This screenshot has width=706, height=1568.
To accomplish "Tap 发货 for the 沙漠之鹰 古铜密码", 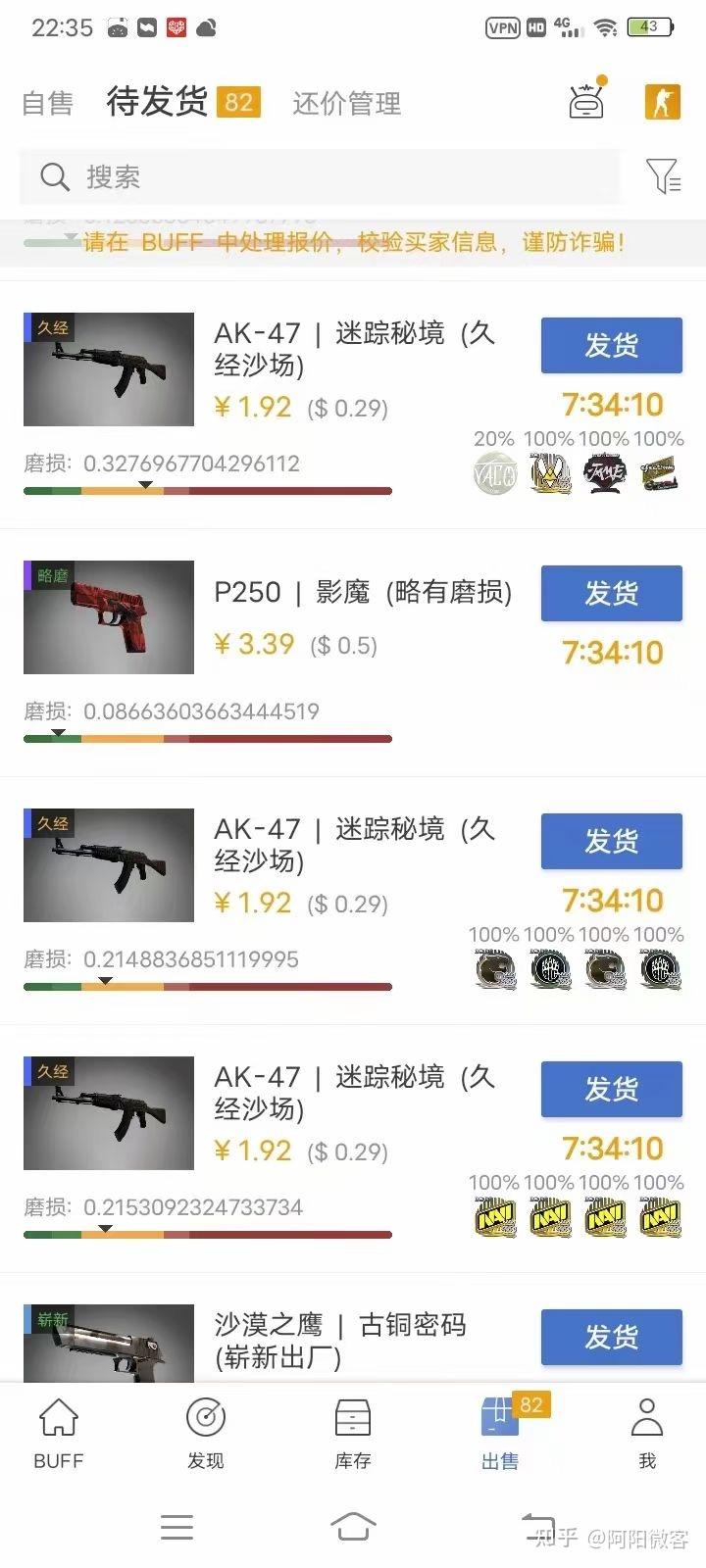I will (611, 1338).
